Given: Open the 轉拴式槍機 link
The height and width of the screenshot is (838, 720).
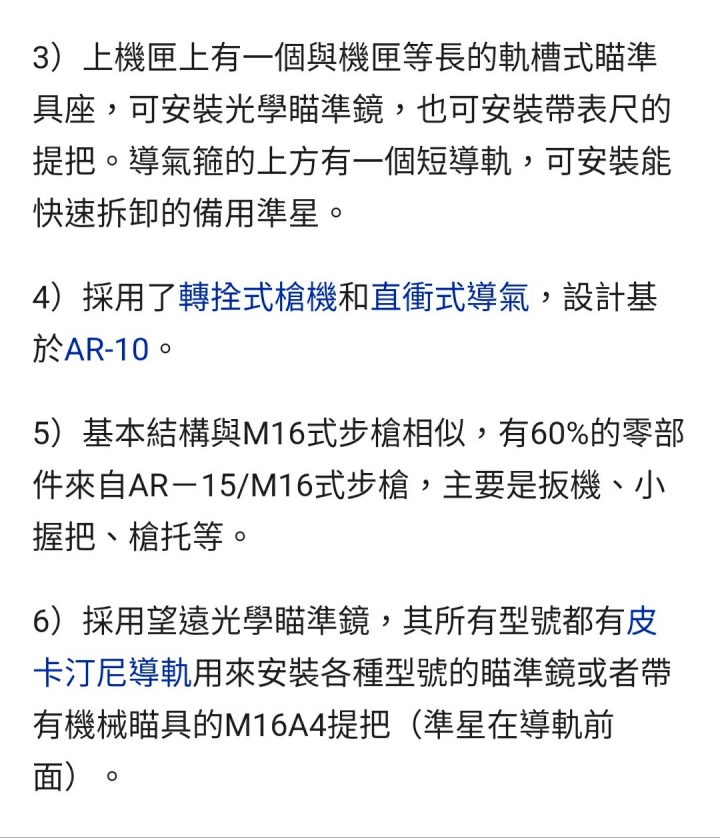Looking at the screenshot, I should click(x=258, y=297).
